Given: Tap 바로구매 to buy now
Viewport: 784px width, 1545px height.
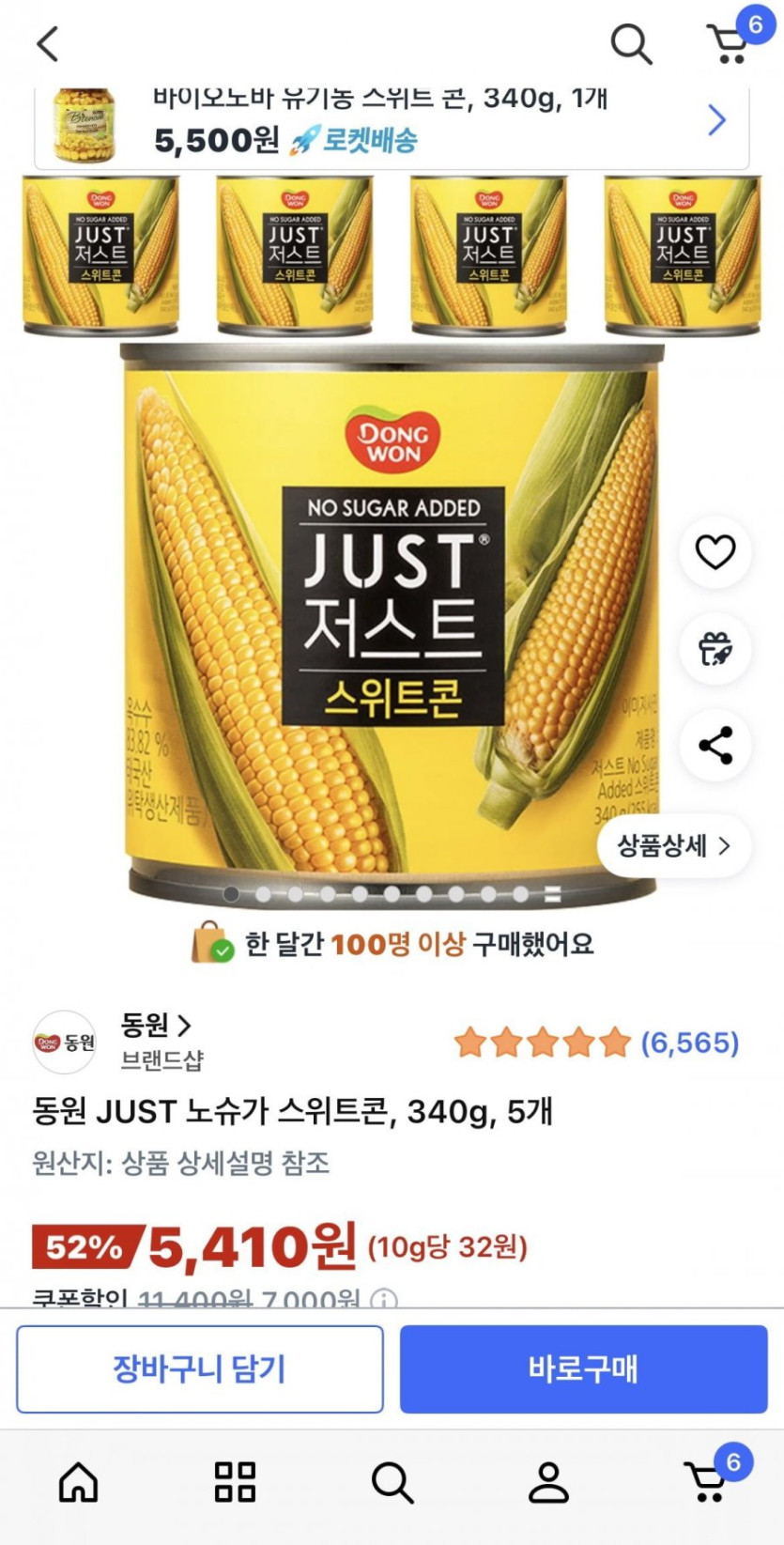Looking at the screenshot, I should tap(583, 1368).
